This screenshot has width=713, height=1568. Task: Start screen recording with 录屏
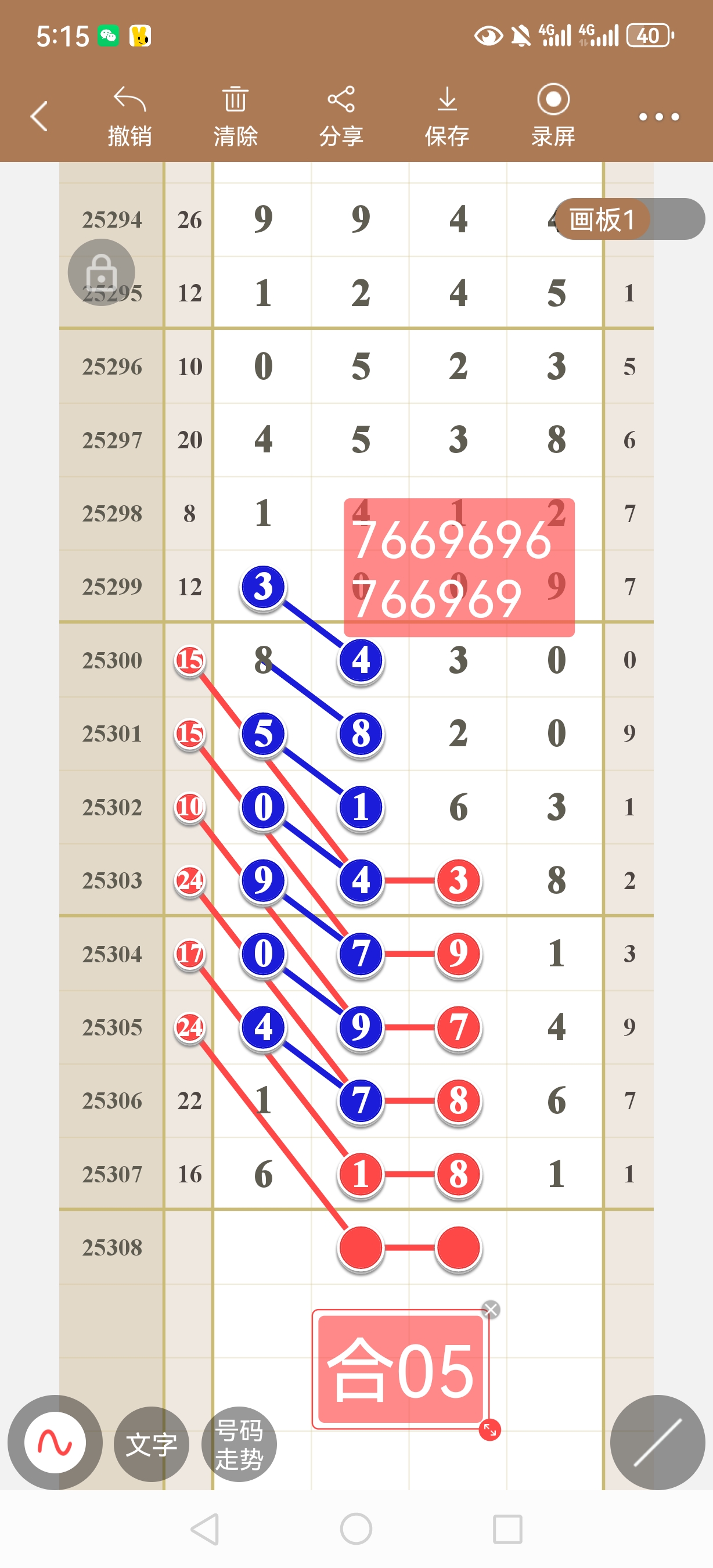coord(553,117)
